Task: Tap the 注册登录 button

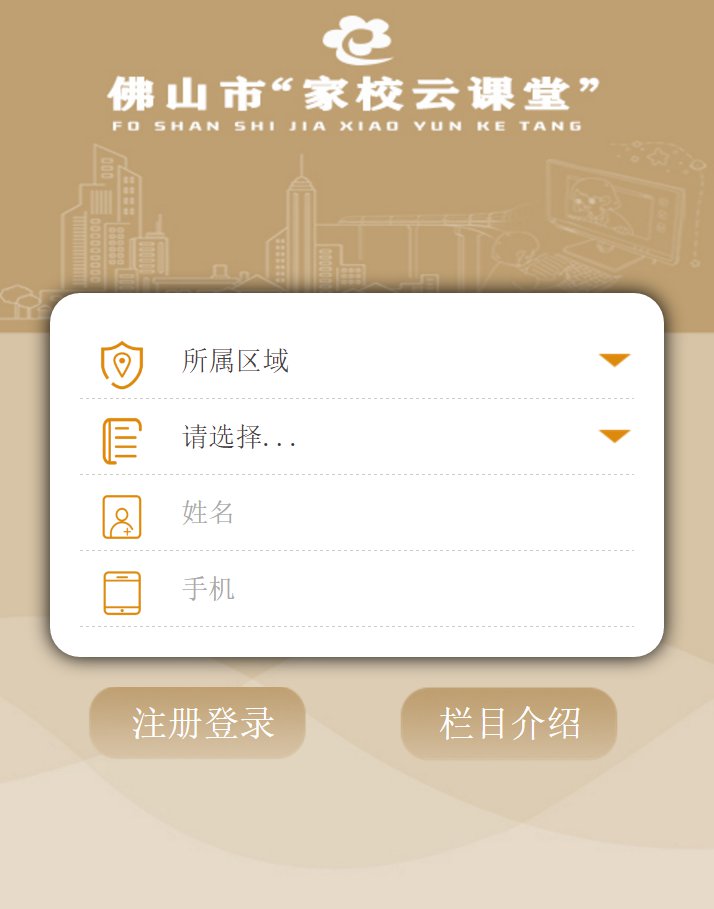Action: coord(198,723)
